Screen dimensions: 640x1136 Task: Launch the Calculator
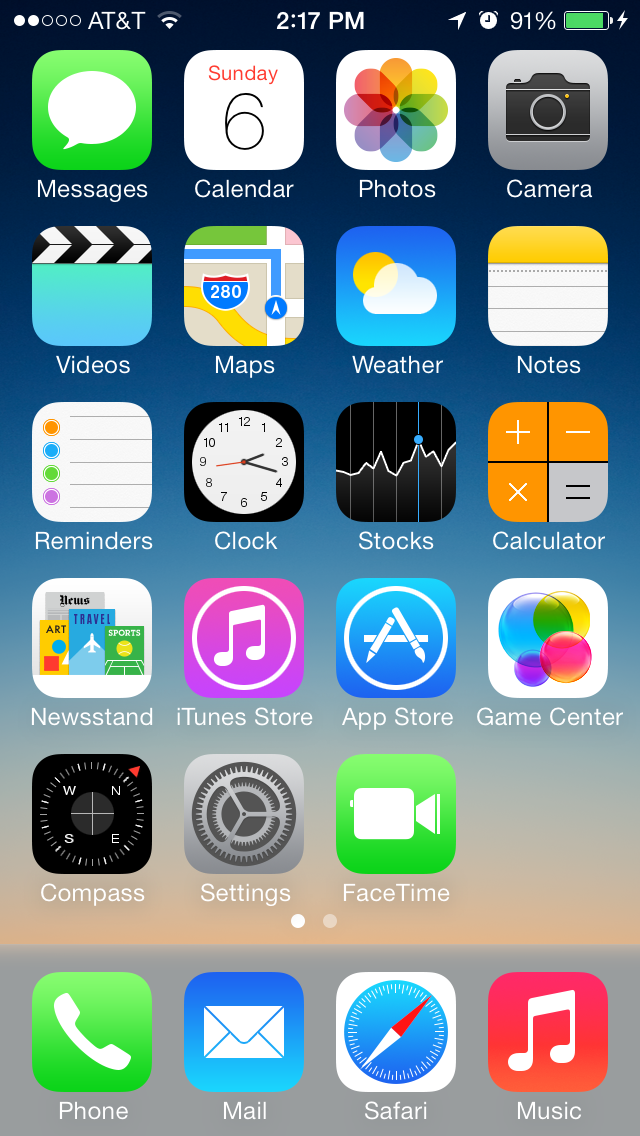point(548,462)
